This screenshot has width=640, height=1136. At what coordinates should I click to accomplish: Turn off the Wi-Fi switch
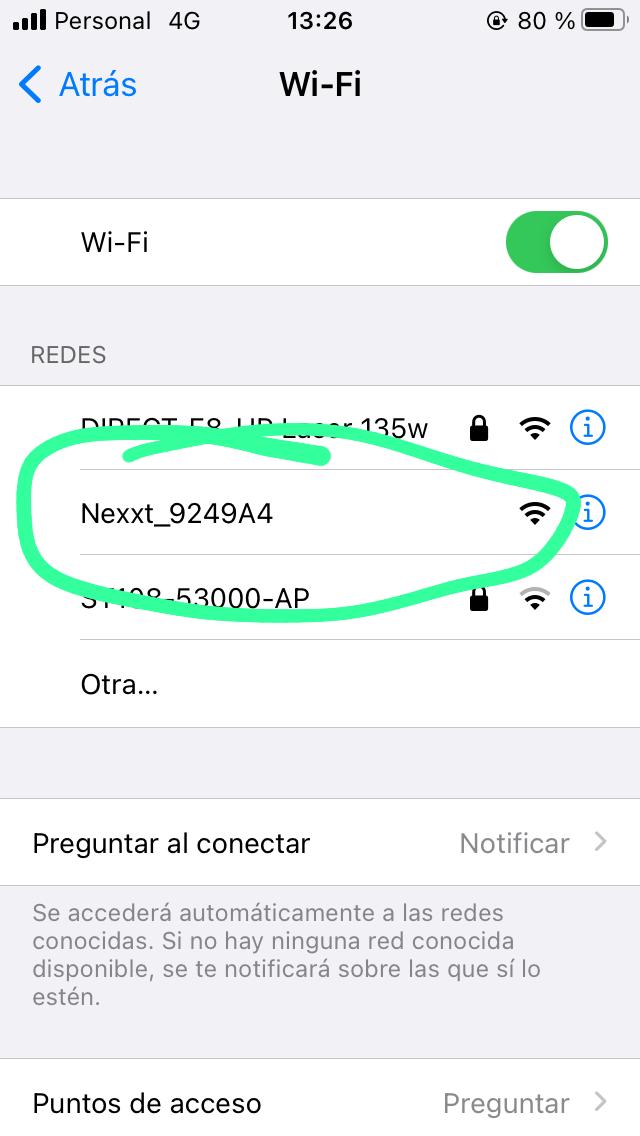(556, 242)
